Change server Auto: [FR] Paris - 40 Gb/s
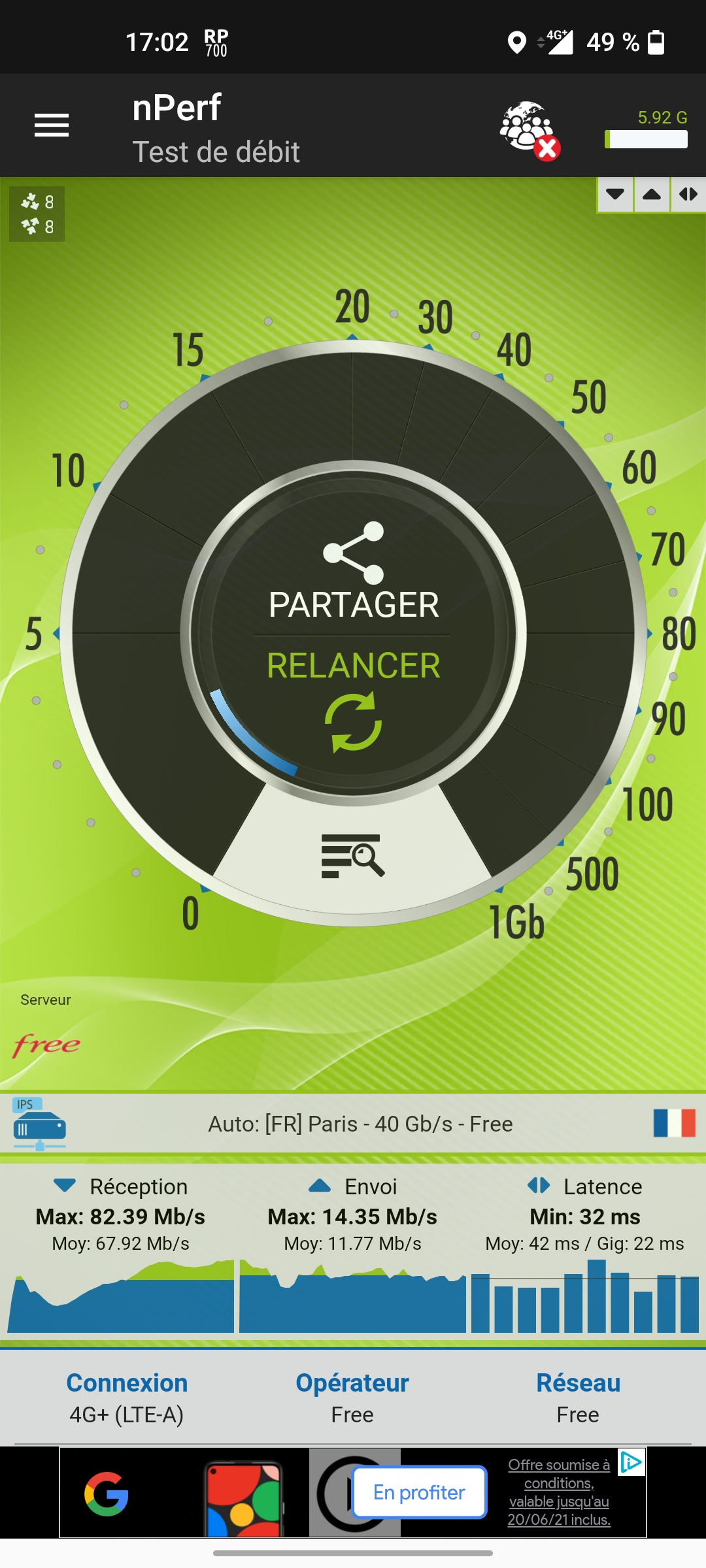This screenshot has width=706, height=1568. pyautogui.click(x=360, y=1124)
